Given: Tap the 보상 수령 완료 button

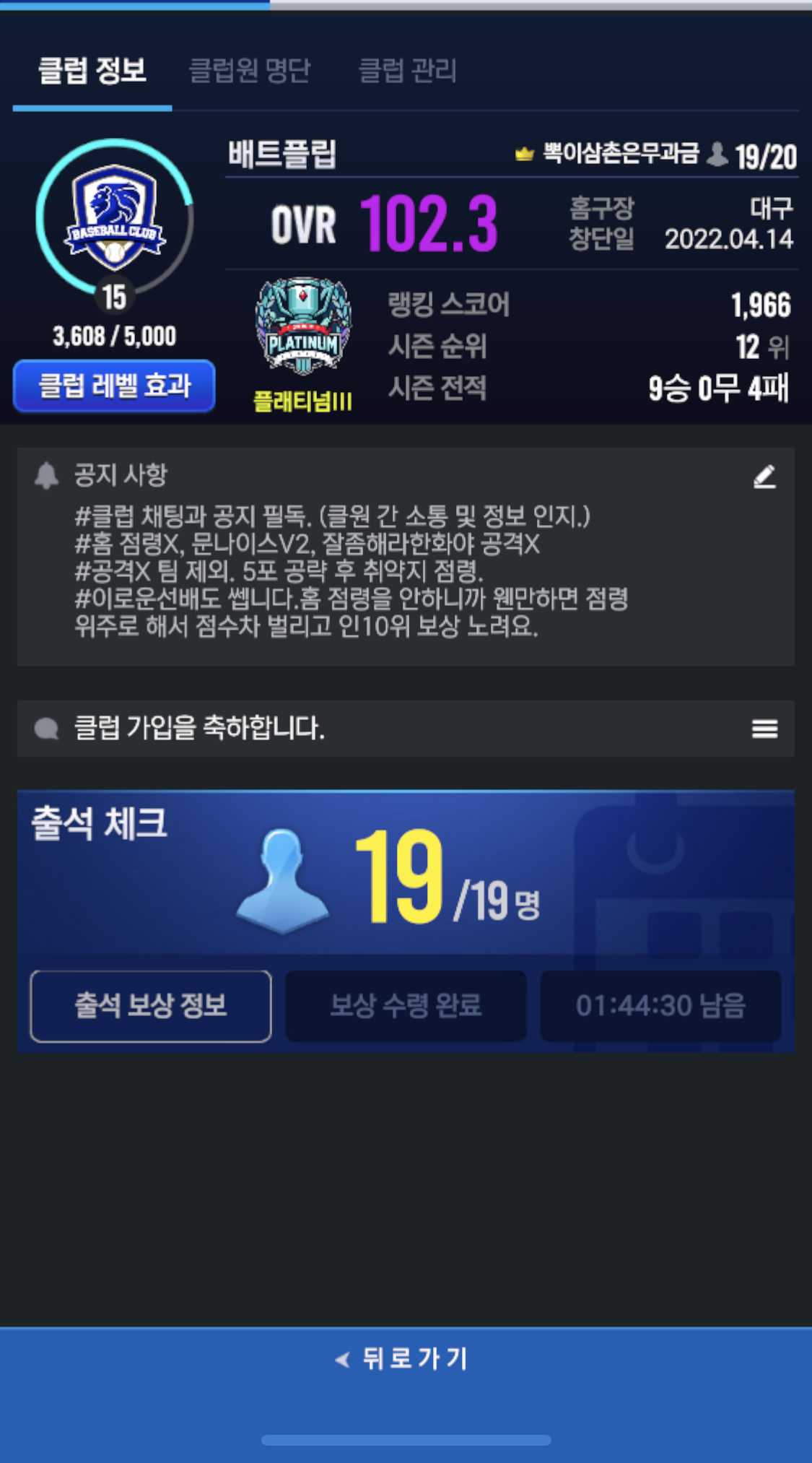Looking at the screenshot, I should [406, 1006].
